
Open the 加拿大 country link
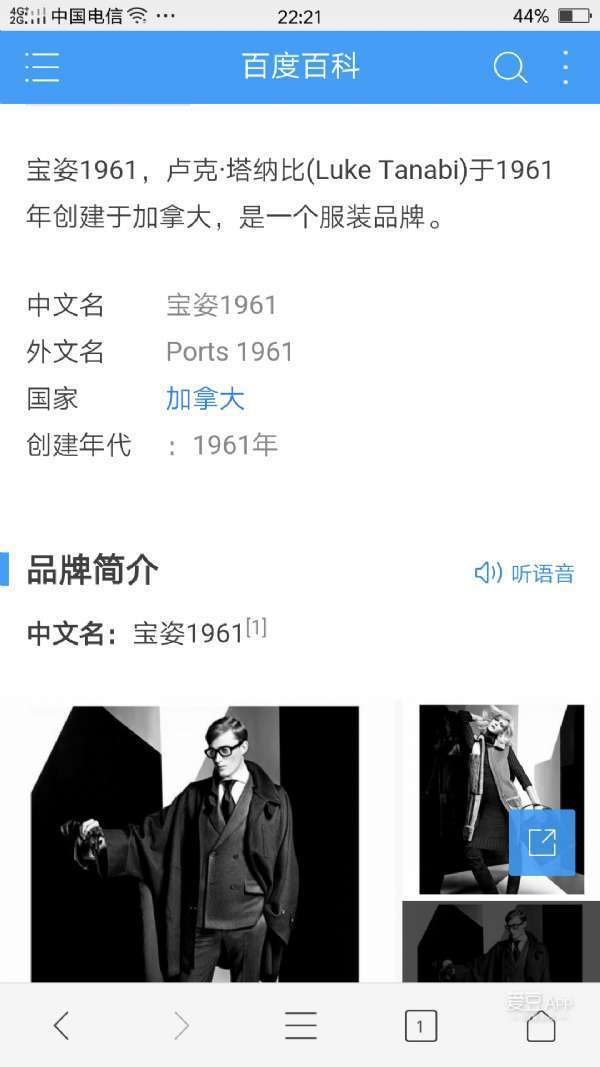(x=205, y=399)
